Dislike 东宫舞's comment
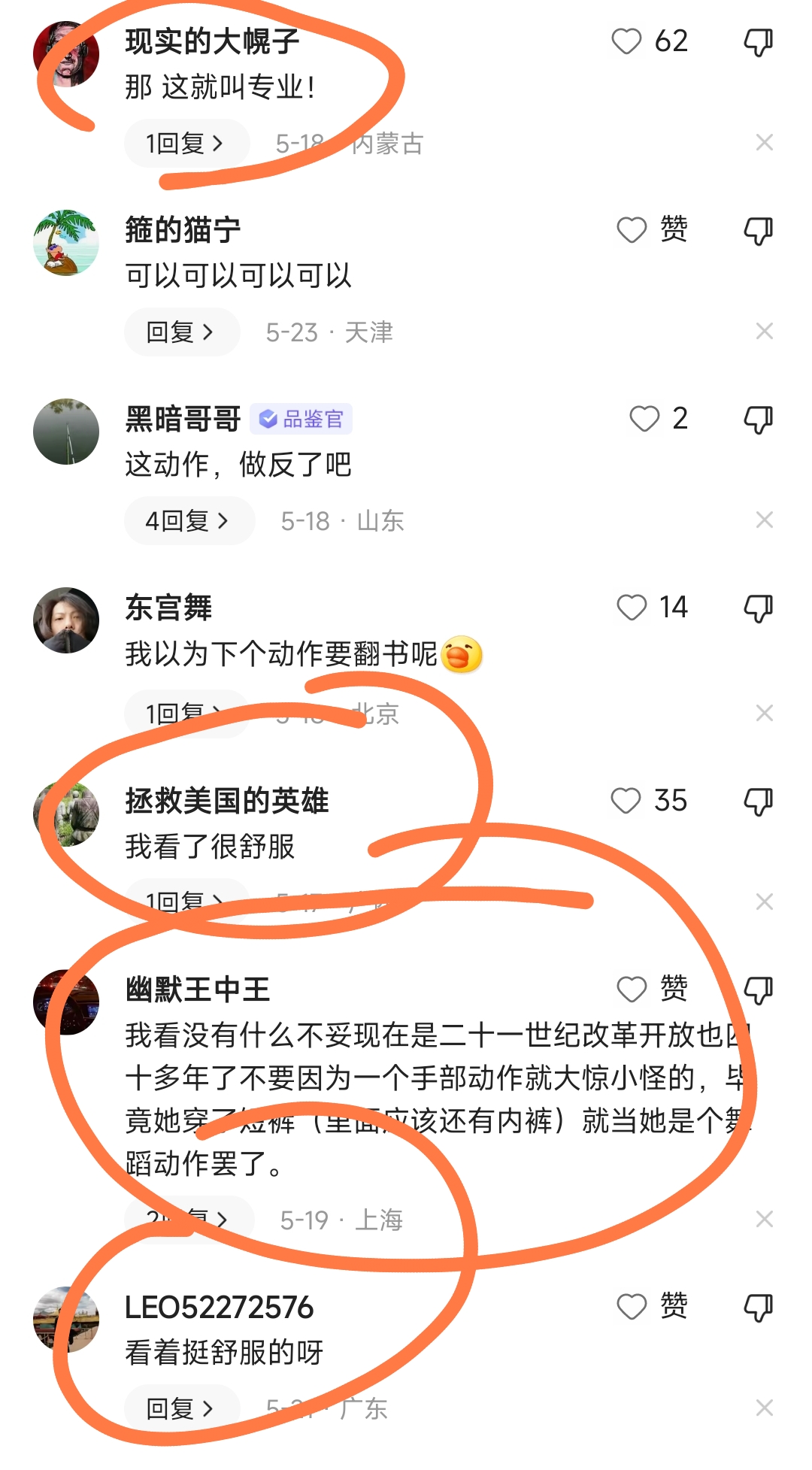 [x=759, y=608]
